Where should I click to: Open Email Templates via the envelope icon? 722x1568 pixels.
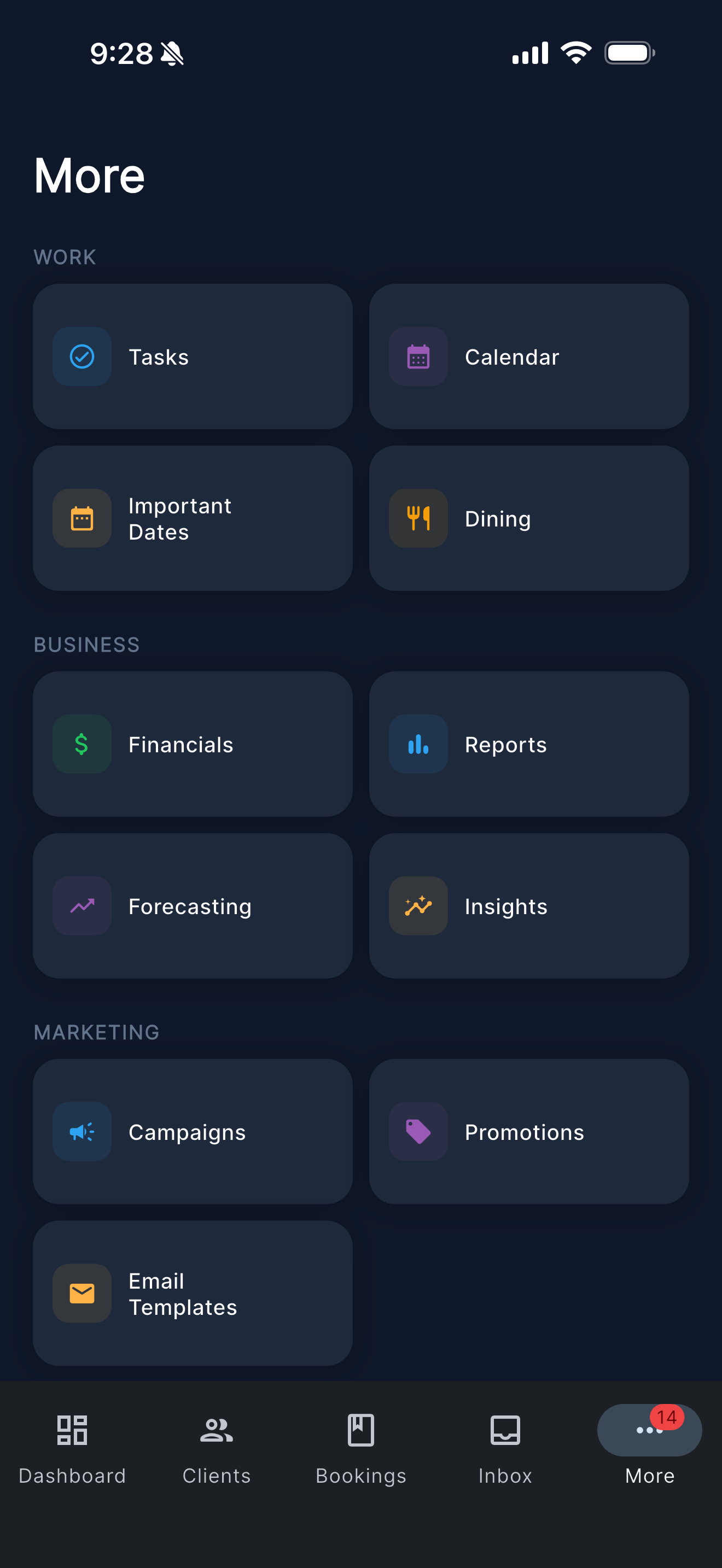81,1294
